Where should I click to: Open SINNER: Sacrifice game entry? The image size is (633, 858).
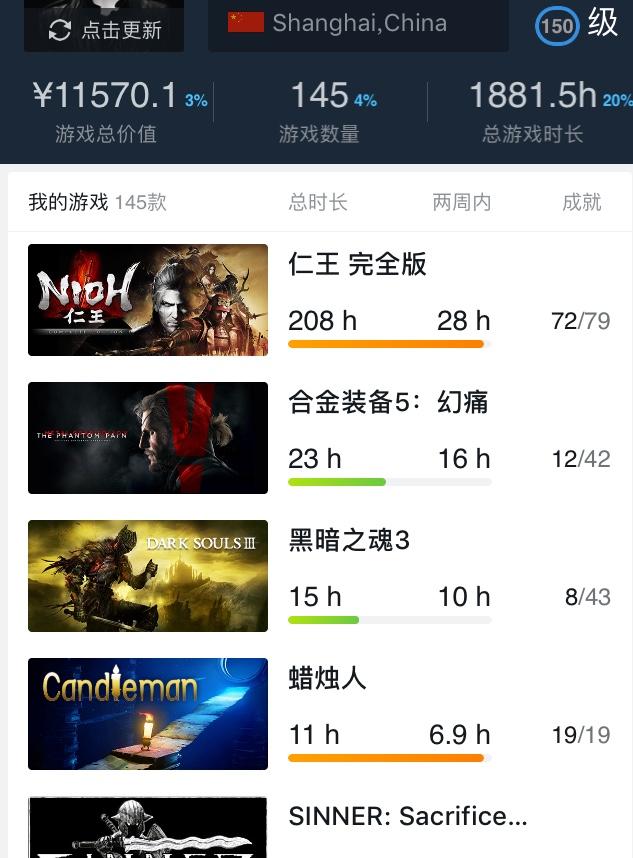pyautogui.click(x=407, y=816)
